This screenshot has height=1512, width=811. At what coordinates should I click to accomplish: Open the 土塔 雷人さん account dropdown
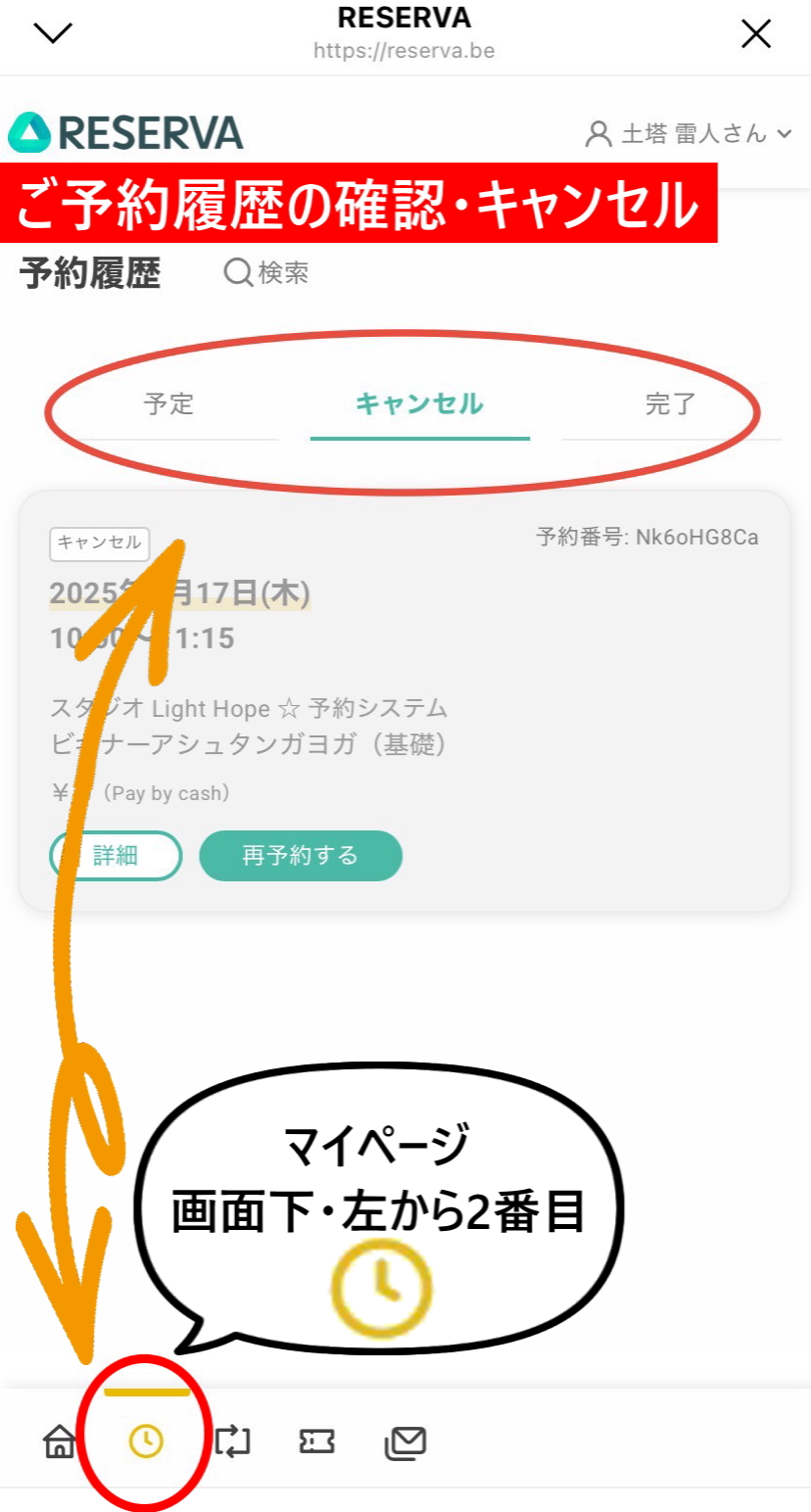688,133
